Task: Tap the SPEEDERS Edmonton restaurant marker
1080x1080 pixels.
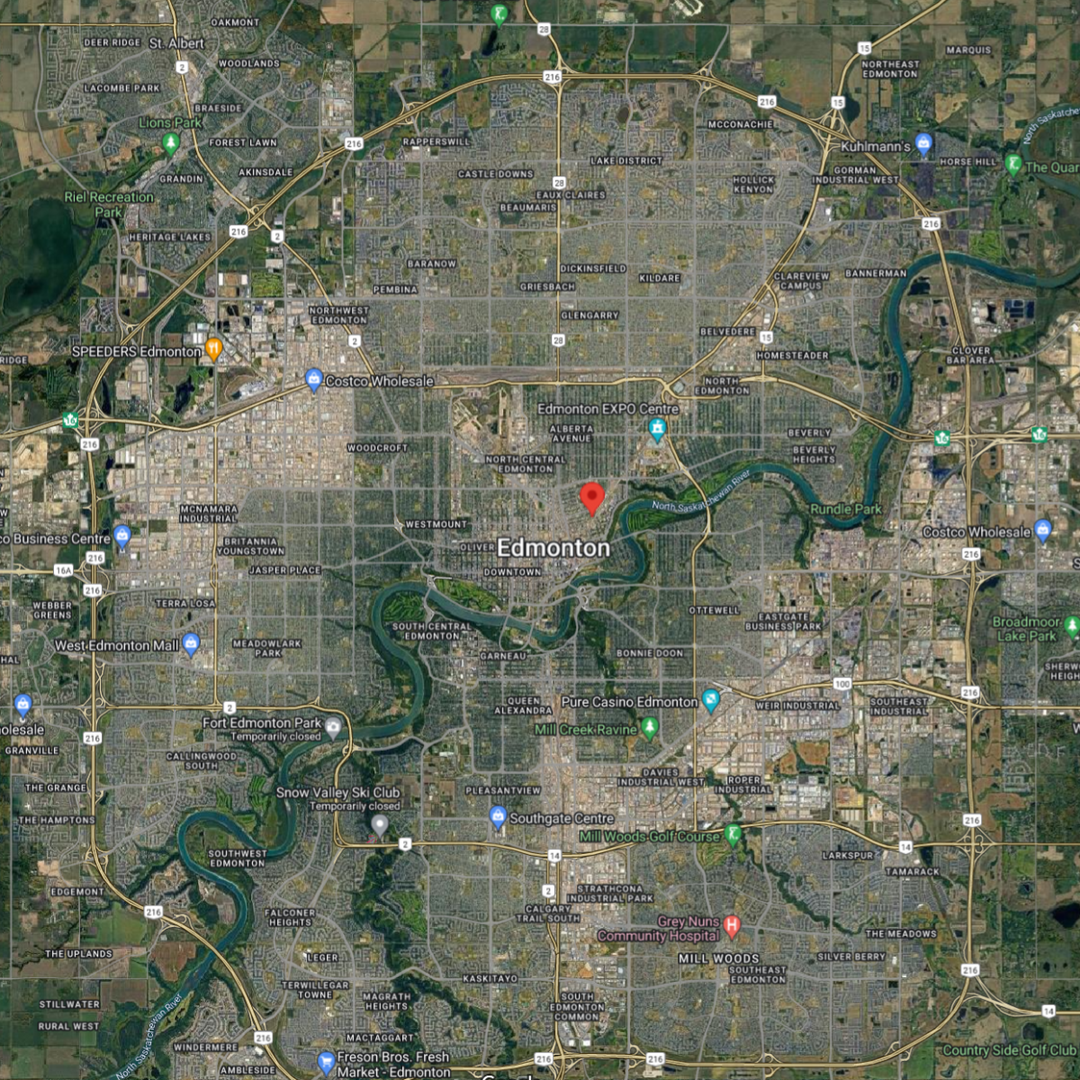Action: coord(214,350)
